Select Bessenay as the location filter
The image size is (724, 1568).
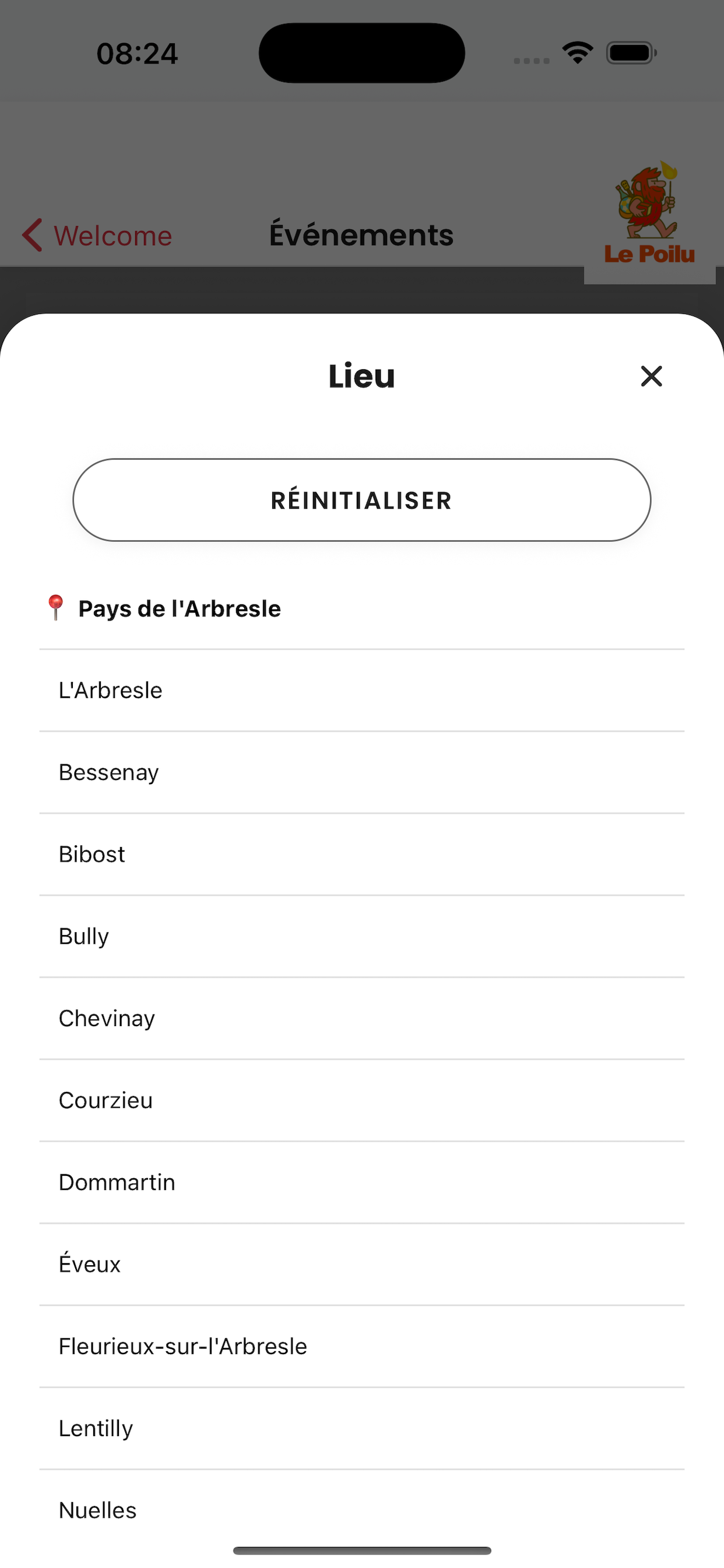pyautogui.click(x=108, y=772)
